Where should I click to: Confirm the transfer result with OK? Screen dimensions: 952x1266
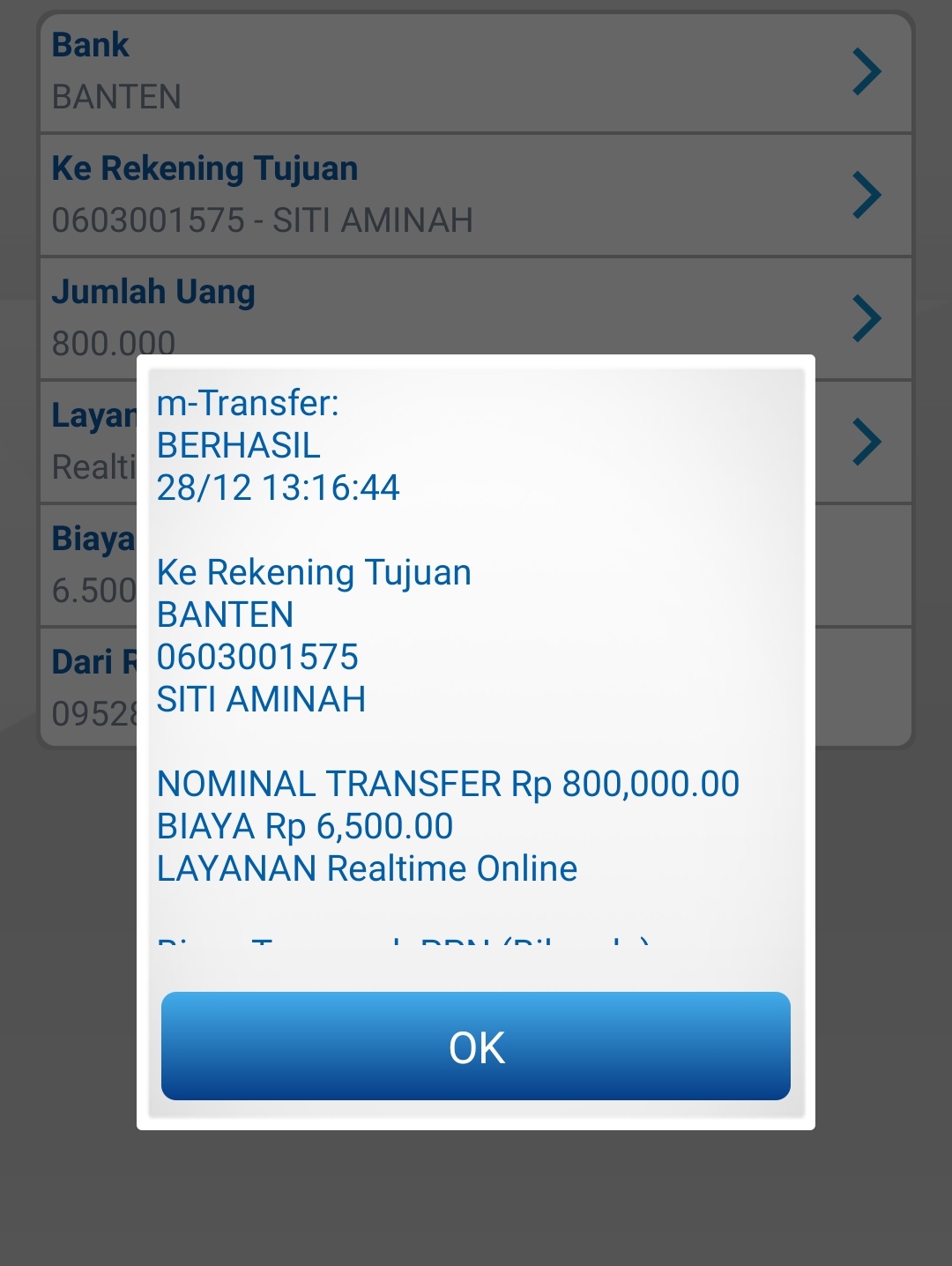tap(475, 1046)
